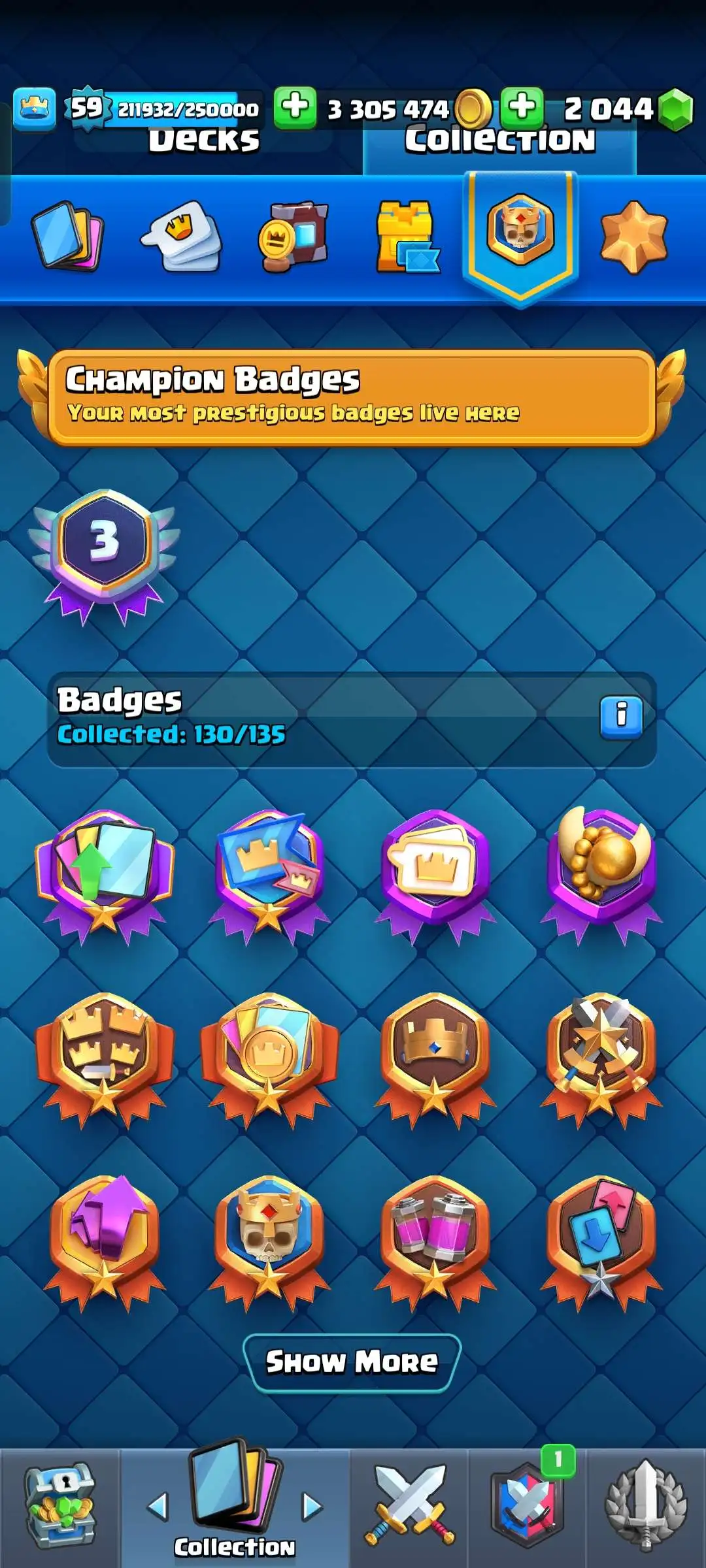This screenshot has height=1568, width=706.
Task: Add more gold with the plus button
Action: click(x=295, y=106)
